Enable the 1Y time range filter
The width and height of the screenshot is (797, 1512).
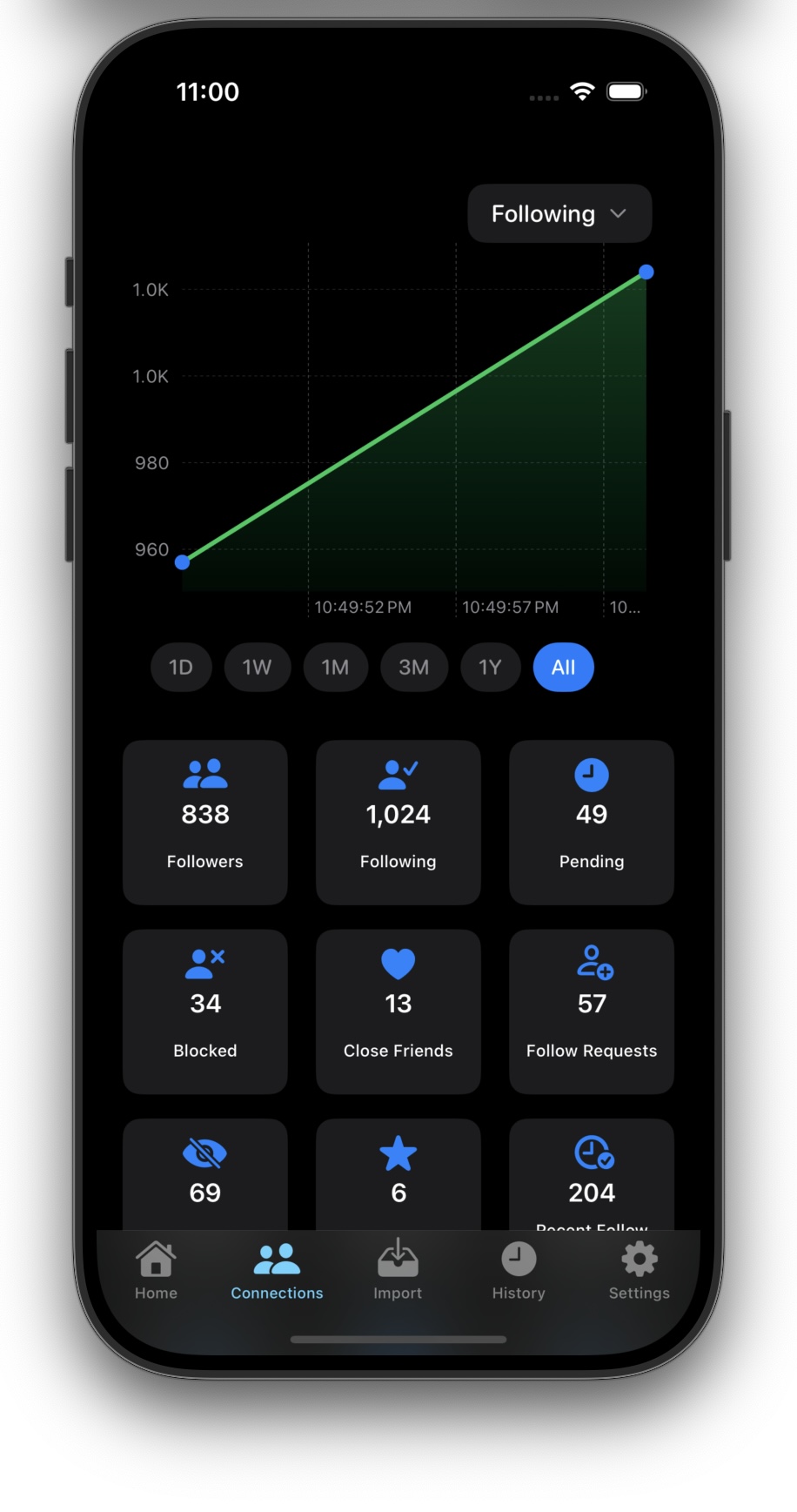pos(490,667)
